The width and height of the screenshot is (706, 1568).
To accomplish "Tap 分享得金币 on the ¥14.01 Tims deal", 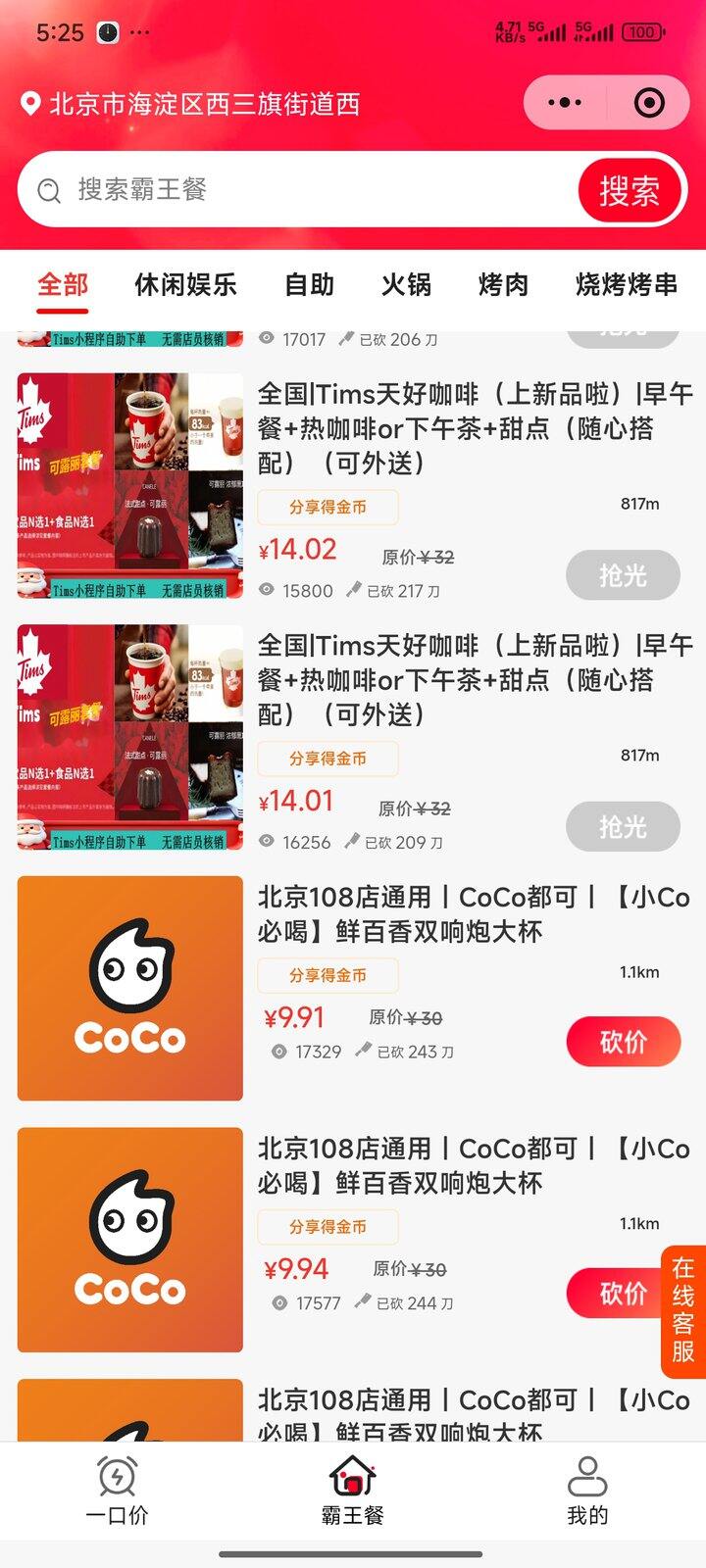I will pyautogui.click(x=328, y=759).
